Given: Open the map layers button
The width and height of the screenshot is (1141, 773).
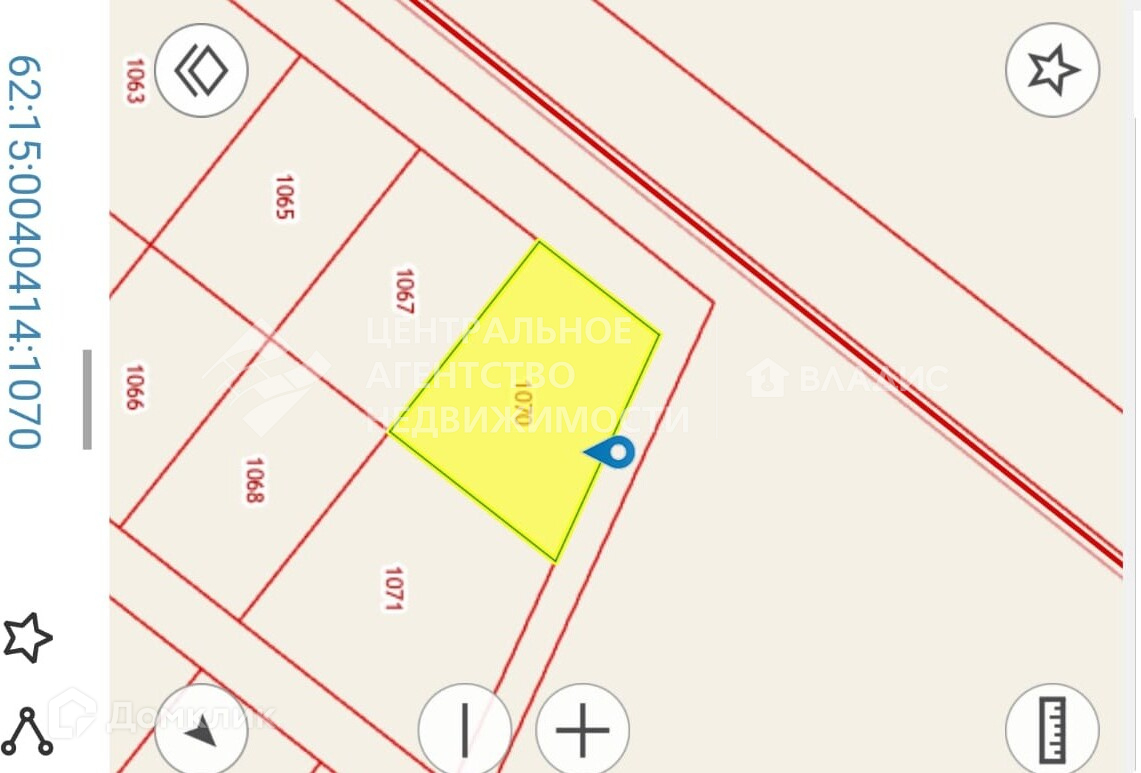Looking at the screenshot, I should tap(201, 71).
